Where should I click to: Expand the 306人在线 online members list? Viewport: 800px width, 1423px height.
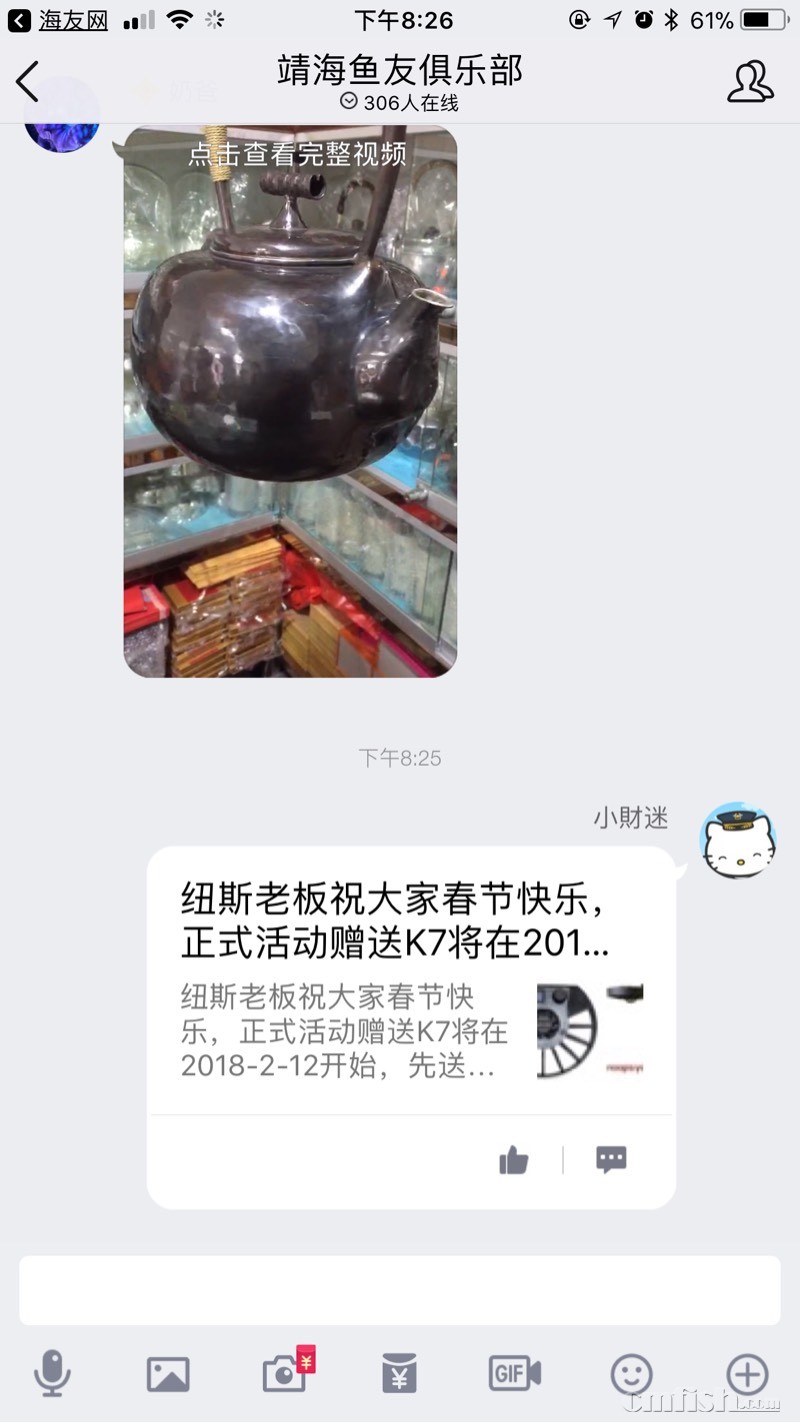pyautogui.click(x=400, y=103)
